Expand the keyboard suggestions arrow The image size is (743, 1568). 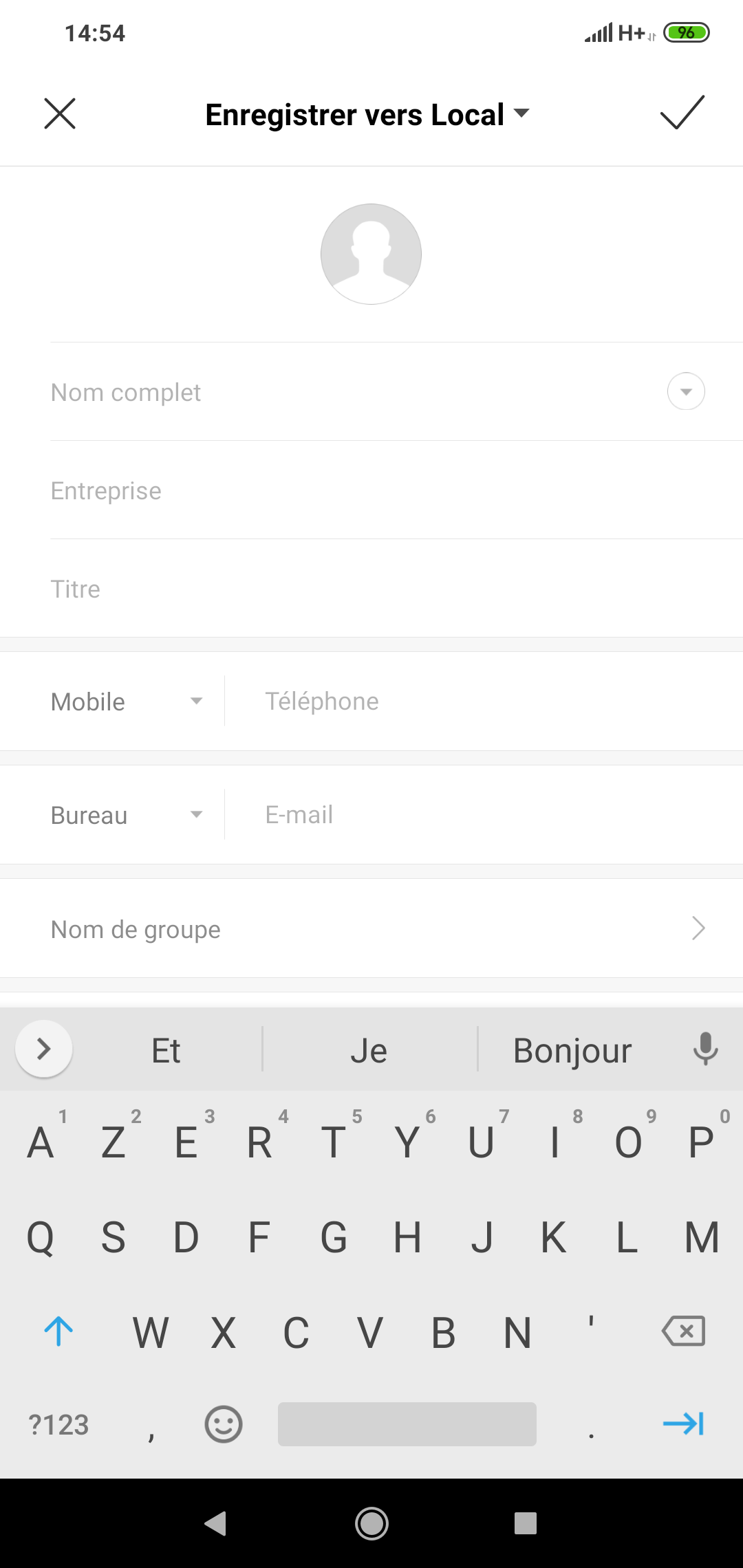coord(44,1049)
